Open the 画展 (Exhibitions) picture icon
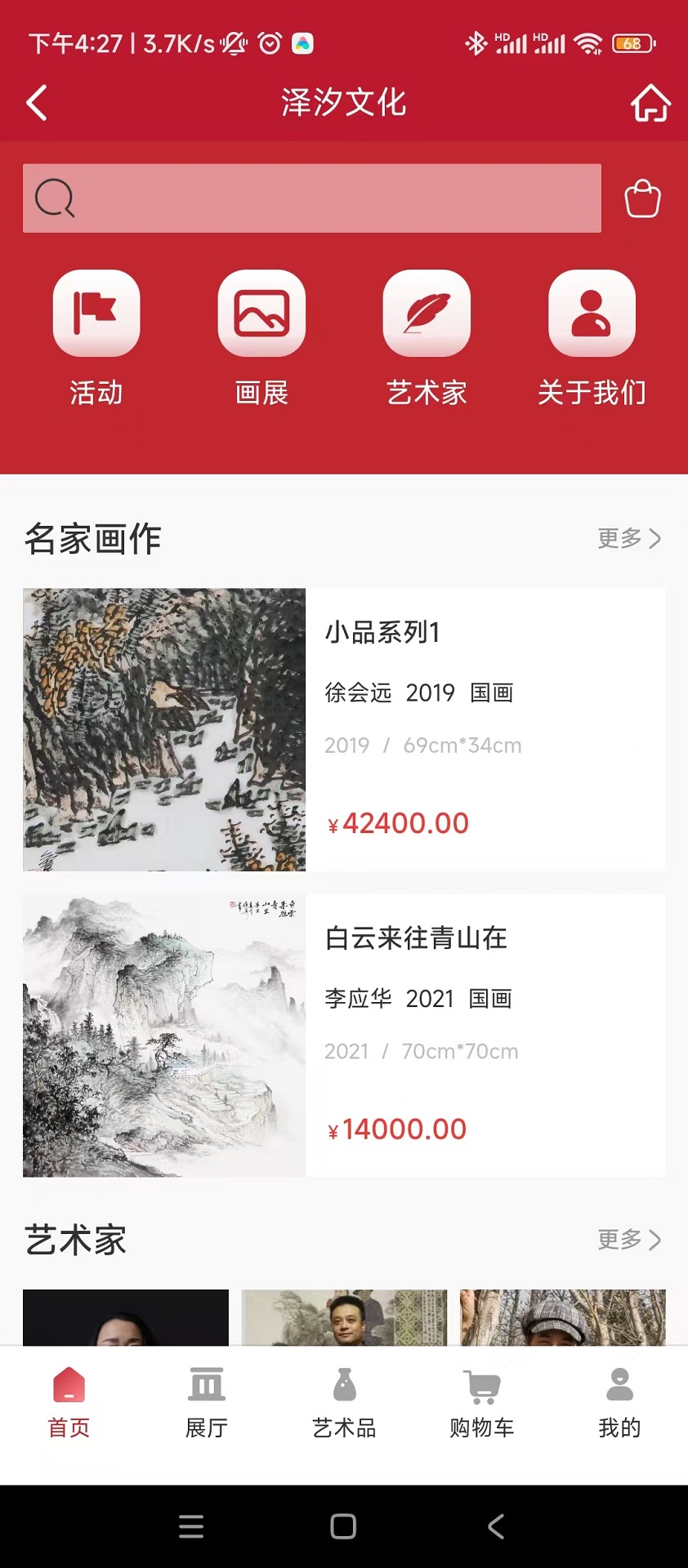Screen dimensions: 688x1568 [261, 313]
